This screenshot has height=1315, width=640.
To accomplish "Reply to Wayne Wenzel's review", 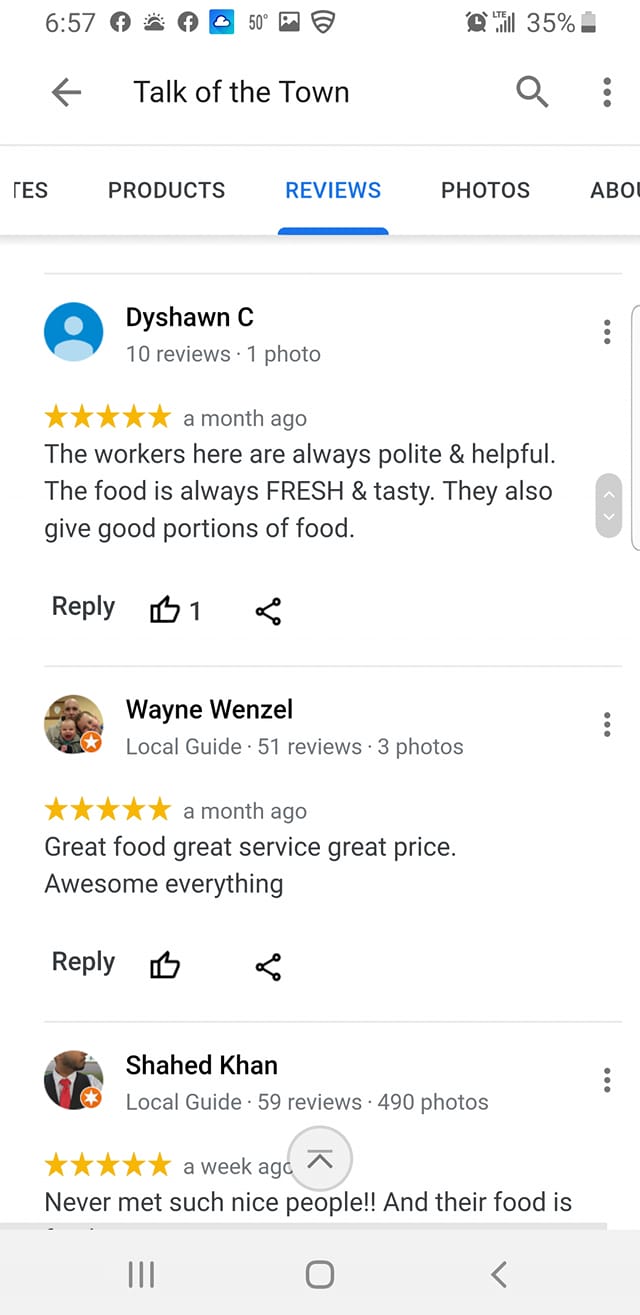I will [83, 962].
